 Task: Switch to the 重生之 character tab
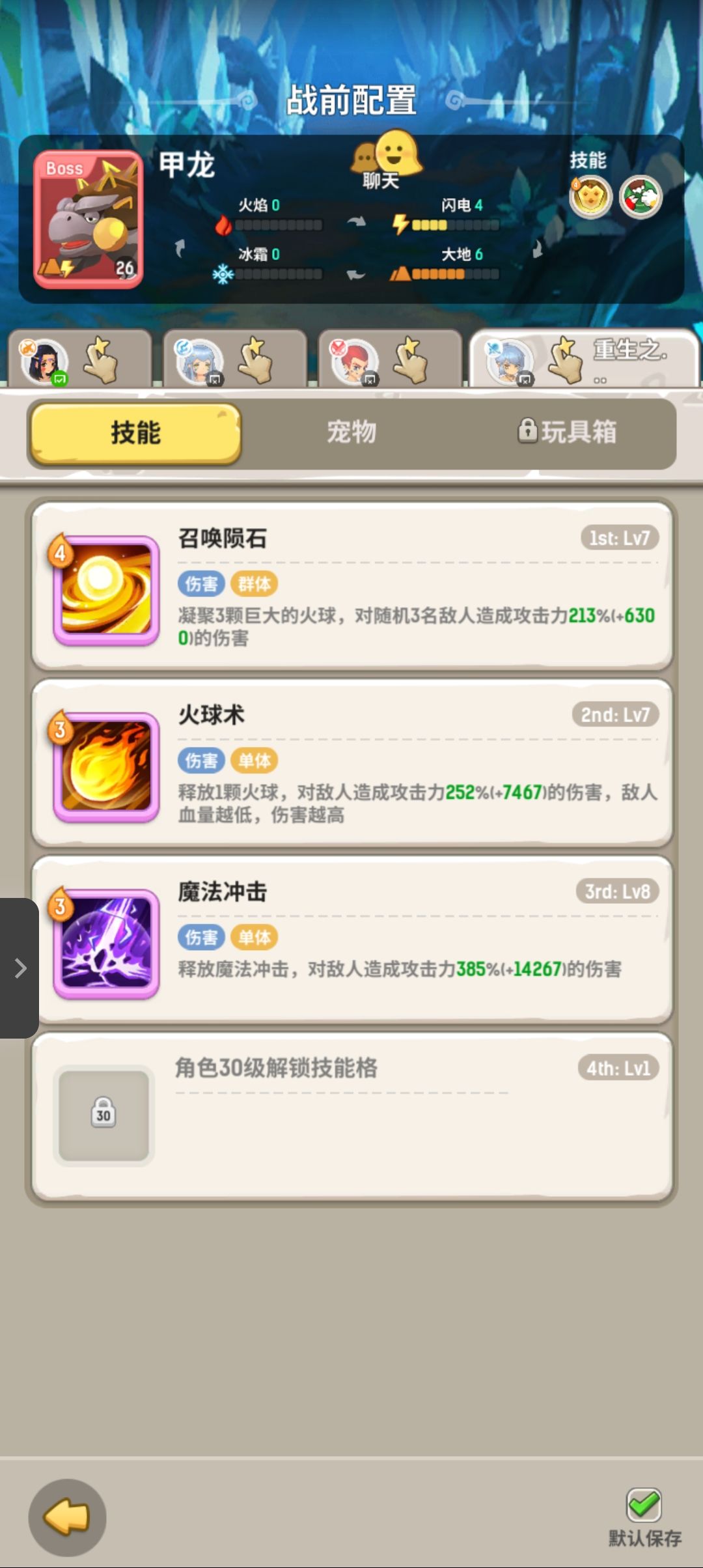586,358
